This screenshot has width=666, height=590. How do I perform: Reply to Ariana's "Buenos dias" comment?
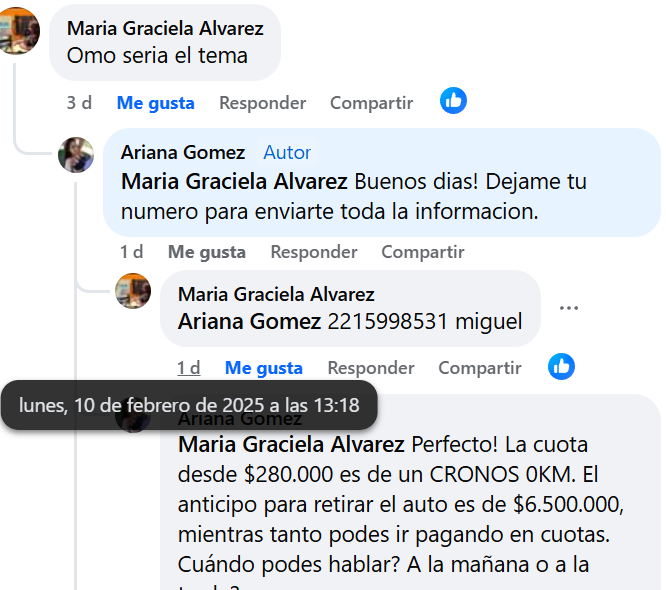tap(313, 252)
